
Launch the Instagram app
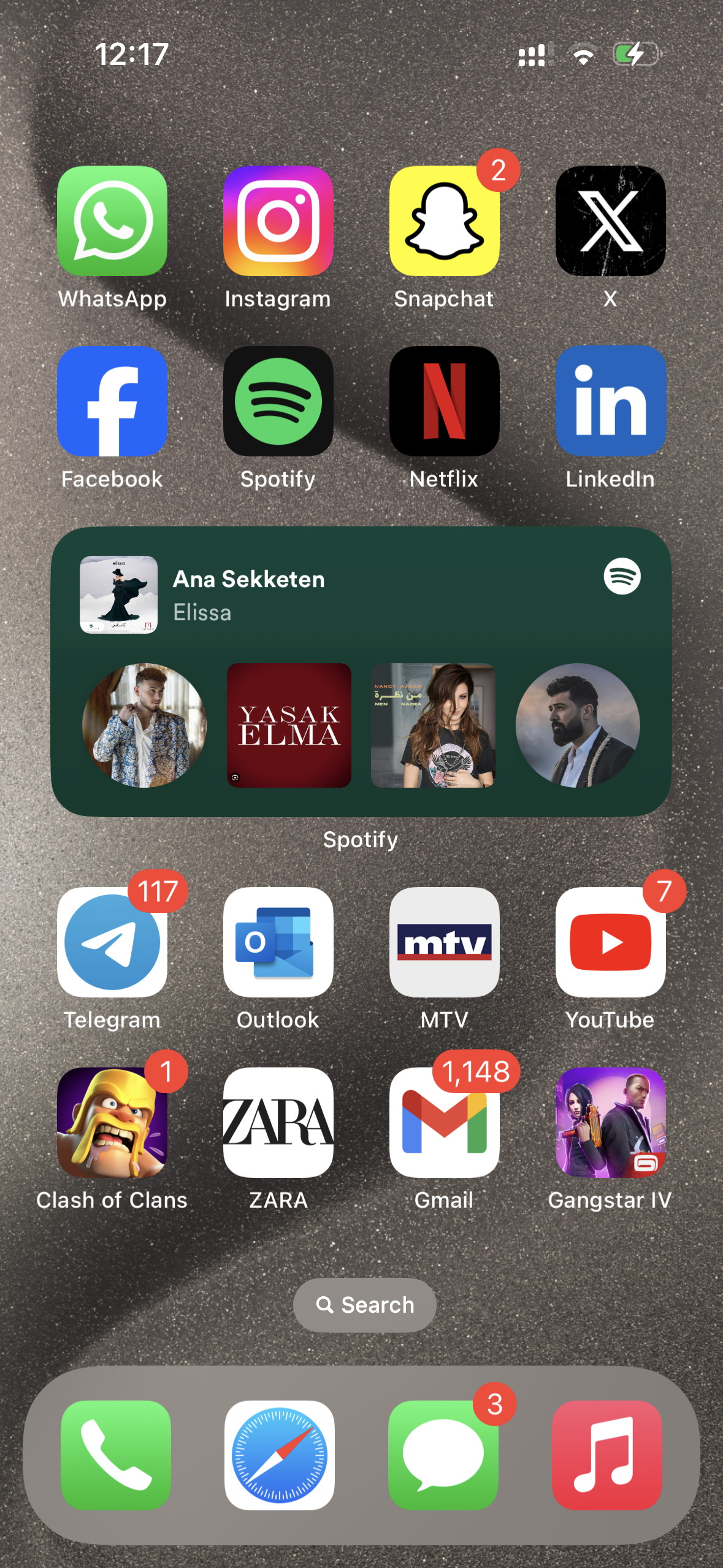[278, 221]
